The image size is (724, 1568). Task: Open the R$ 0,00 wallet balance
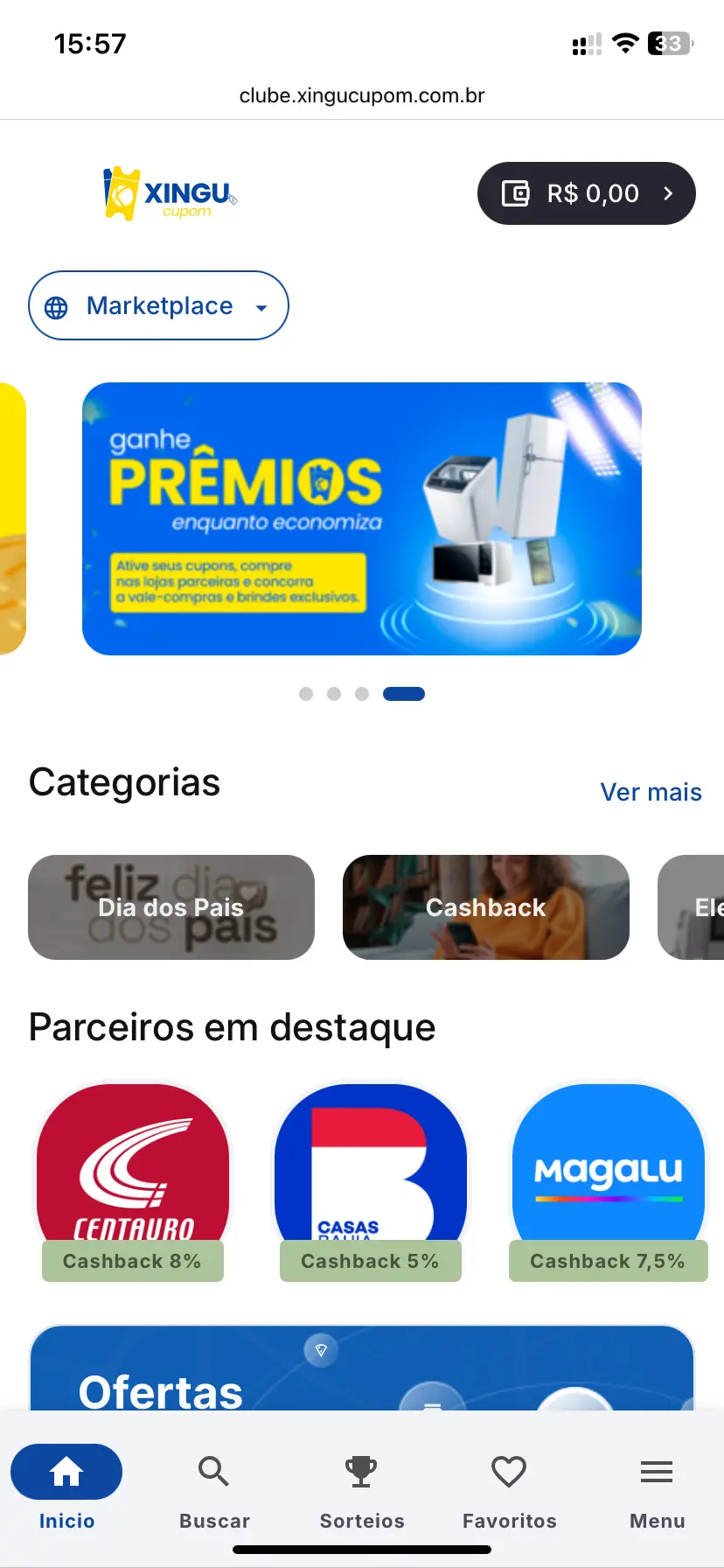click(586, 193)
